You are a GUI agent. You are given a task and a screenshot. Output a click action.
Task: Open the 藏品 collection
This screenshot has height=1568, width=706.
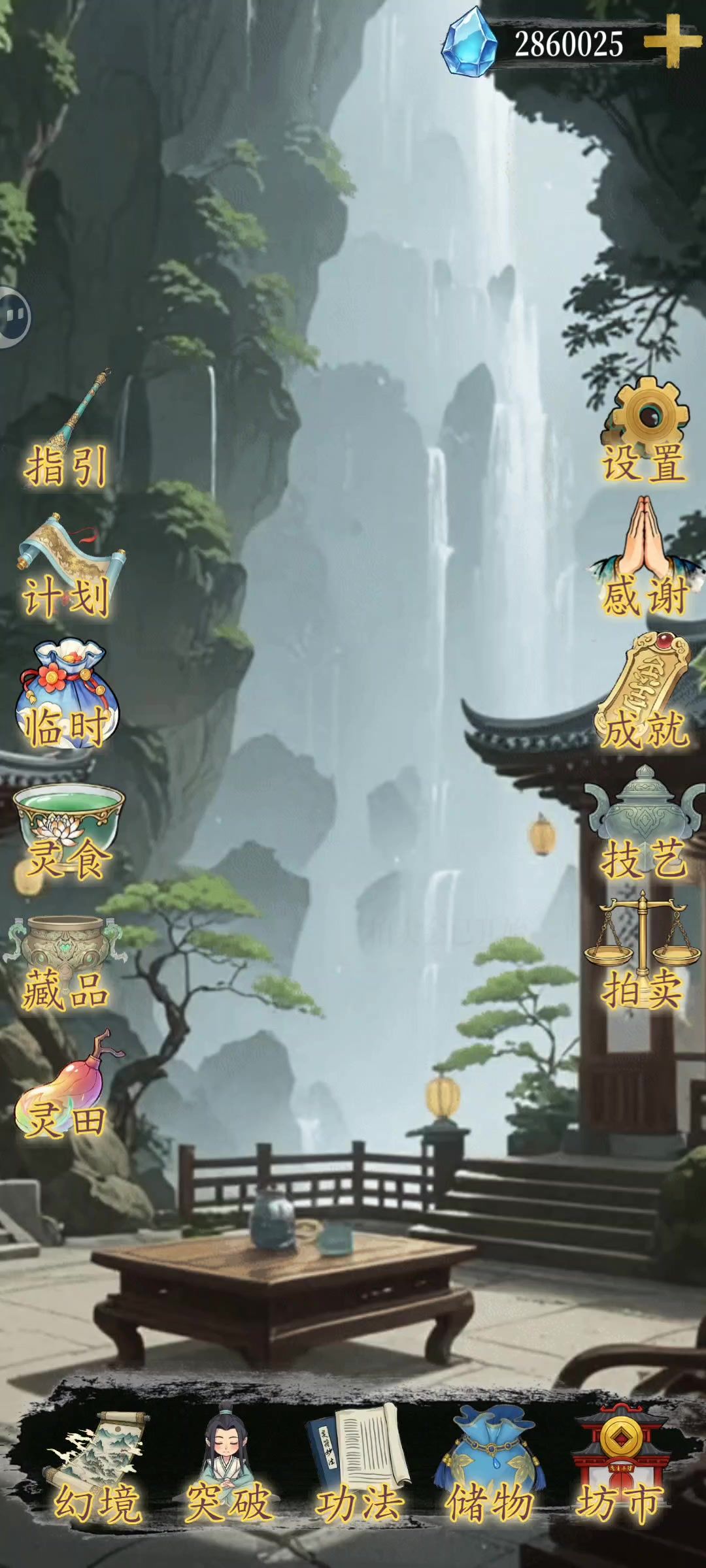click(x=65, y=964)
